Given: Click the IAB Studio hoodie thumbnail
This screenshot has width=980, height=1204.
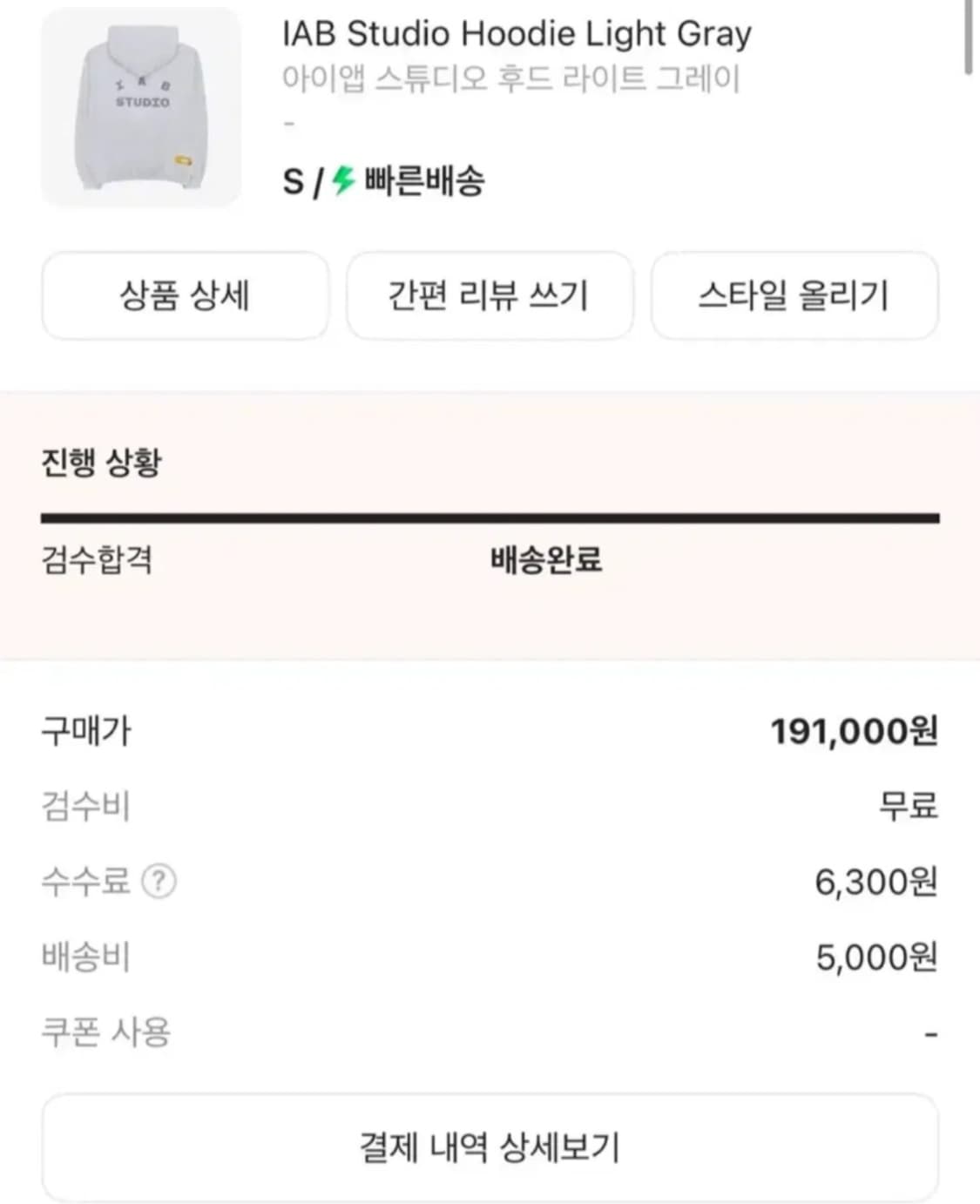Looking at the screenshot, I should [x=145, y=105].
